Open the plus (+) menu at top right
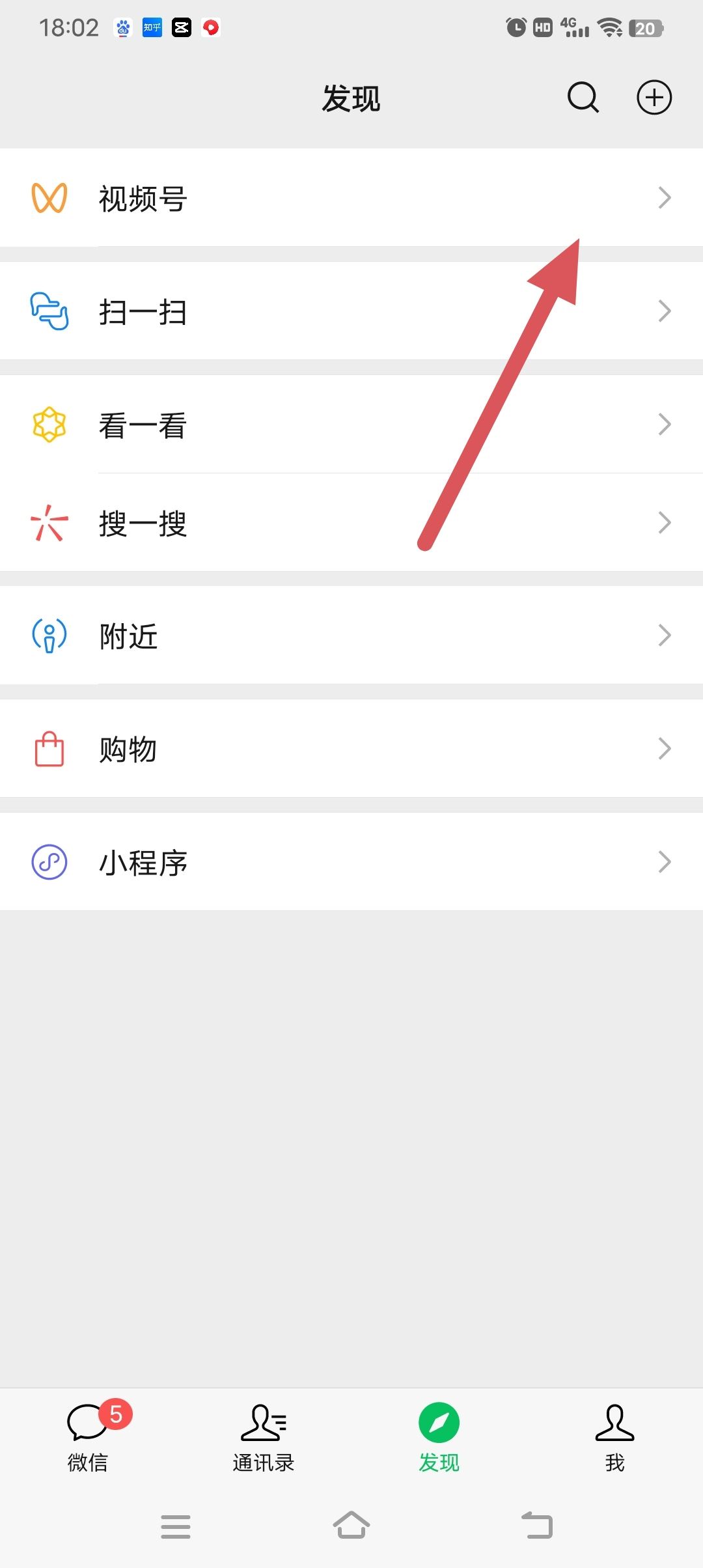This screenshot has height=1568, width=703. click(654, 98)
